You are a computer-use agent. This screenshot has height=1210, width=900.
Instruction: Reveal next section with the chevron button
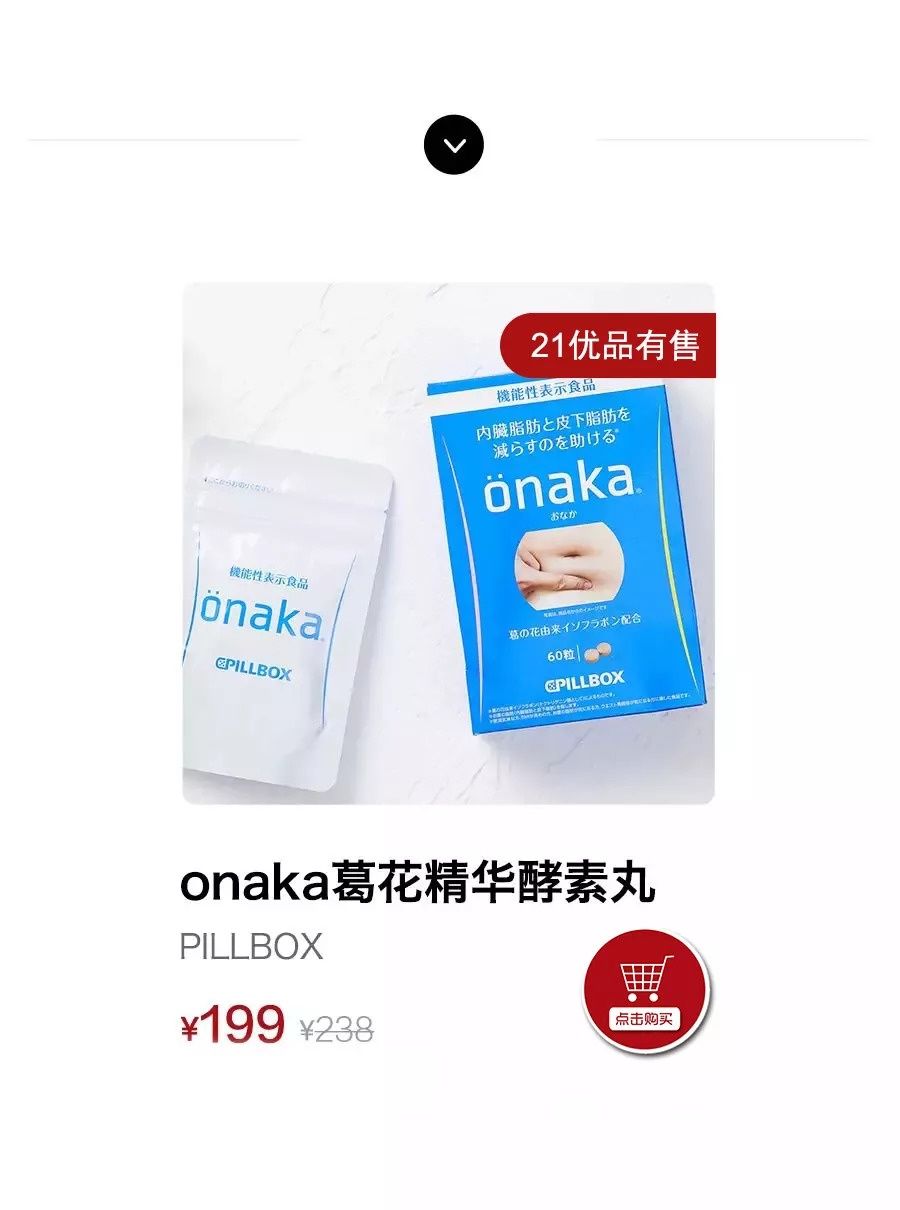pos(456,144)
